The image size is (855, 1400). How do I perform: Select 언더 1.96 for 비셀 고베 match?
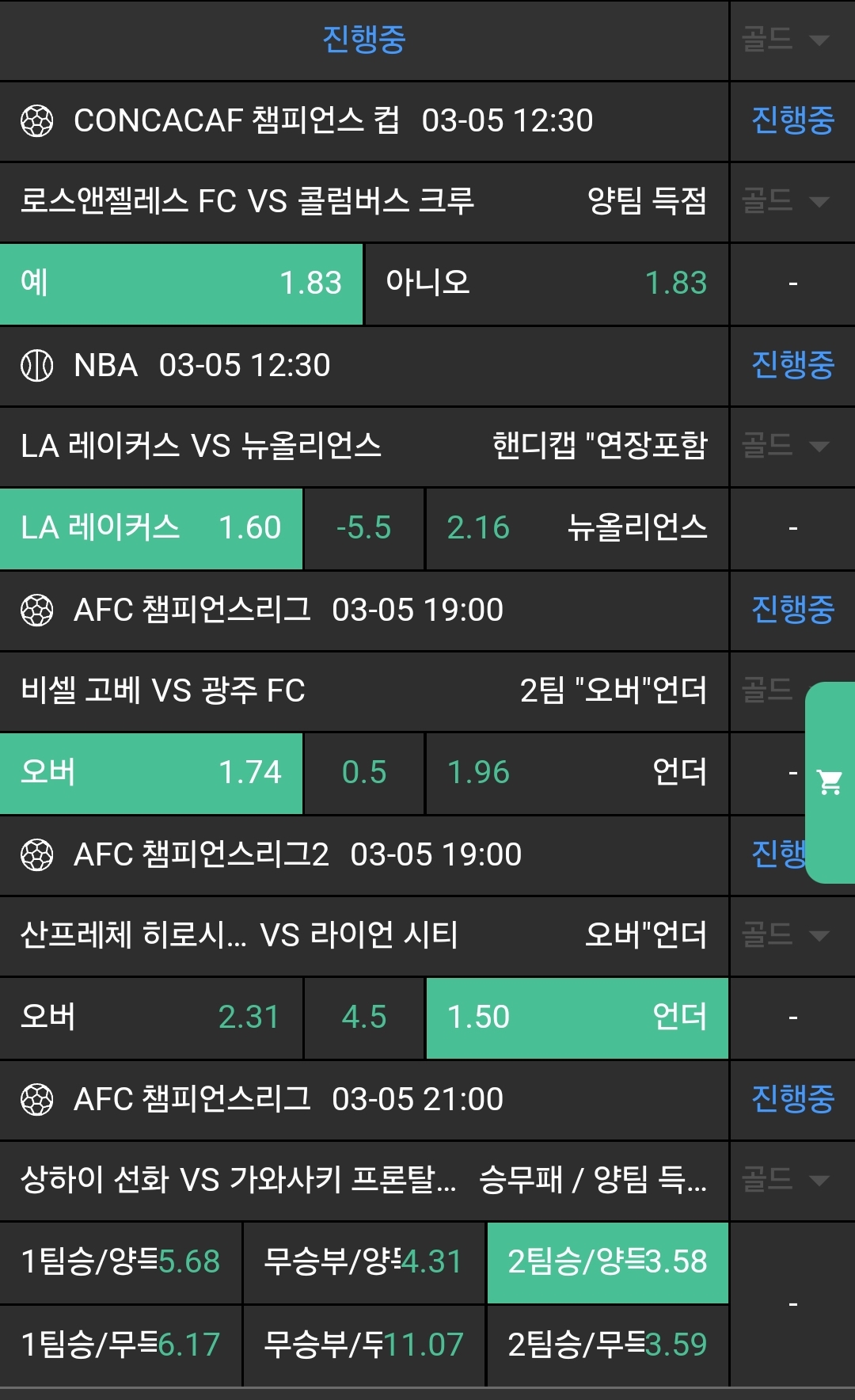coord(576,773)
